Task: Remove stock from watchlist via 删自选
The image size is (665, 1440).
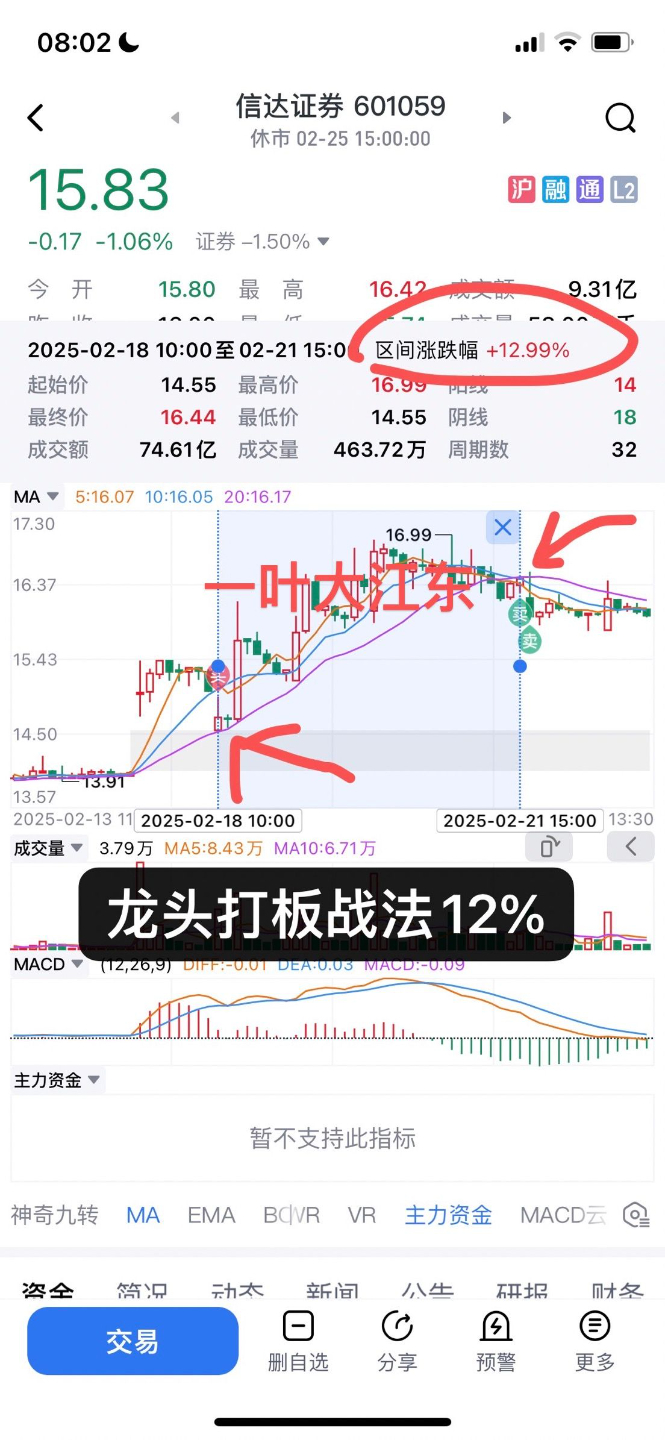Action: point(298,1341)
